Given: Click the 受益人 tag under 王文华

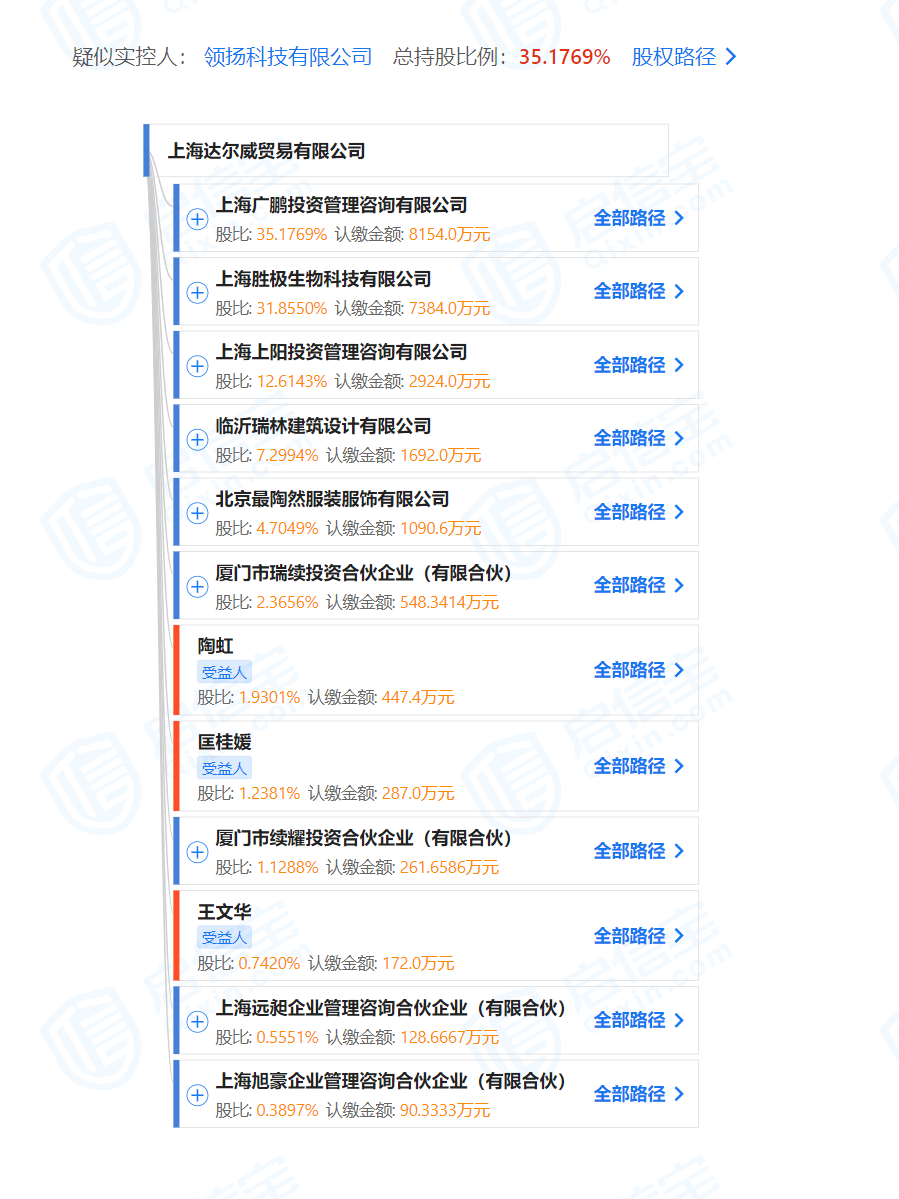Looking at the screenshot, I should tap(224, 937).
